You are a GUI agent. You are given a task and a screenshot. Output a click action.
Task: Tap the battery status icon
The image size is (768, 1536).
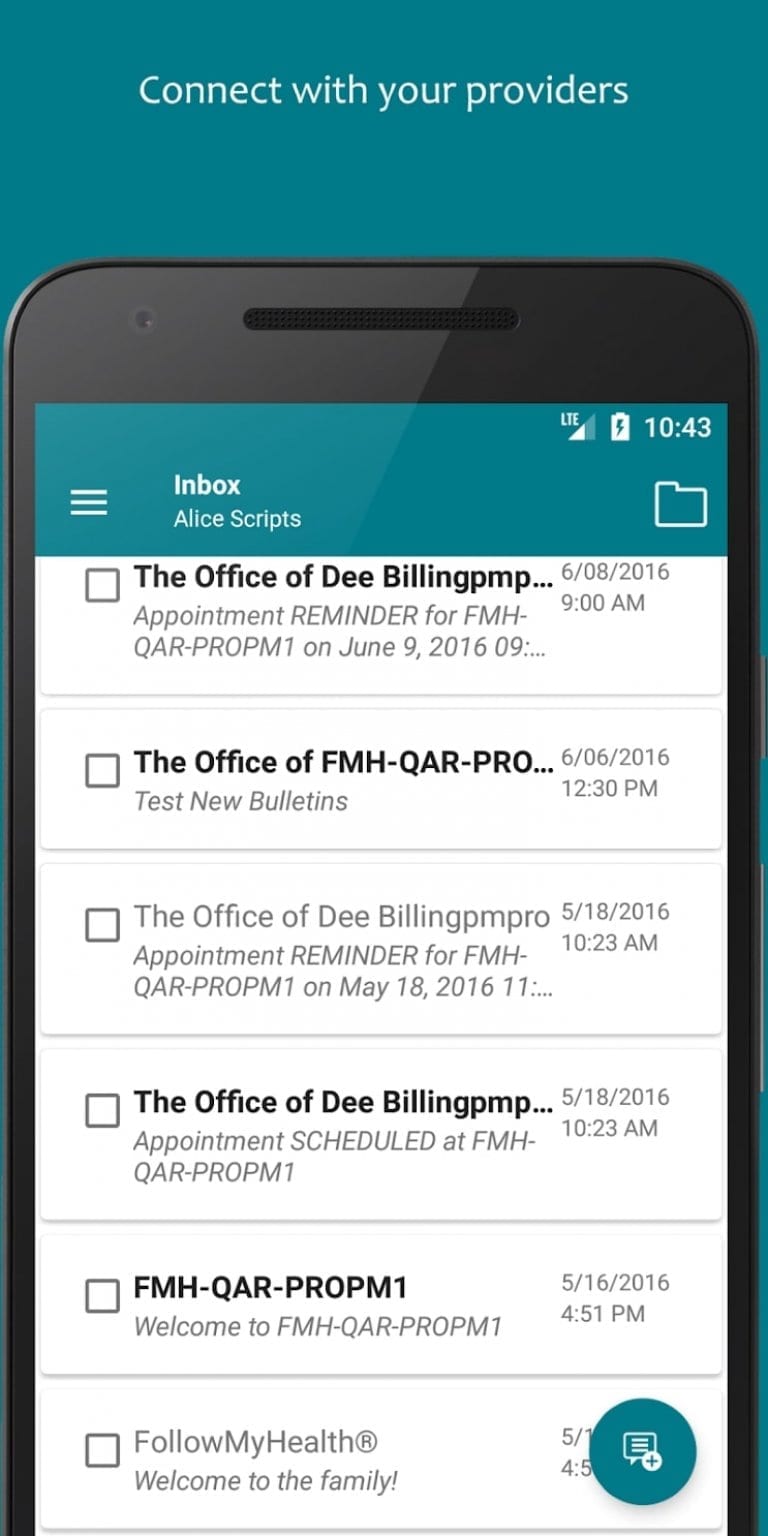pyautogui.click(x=620, y=427)
